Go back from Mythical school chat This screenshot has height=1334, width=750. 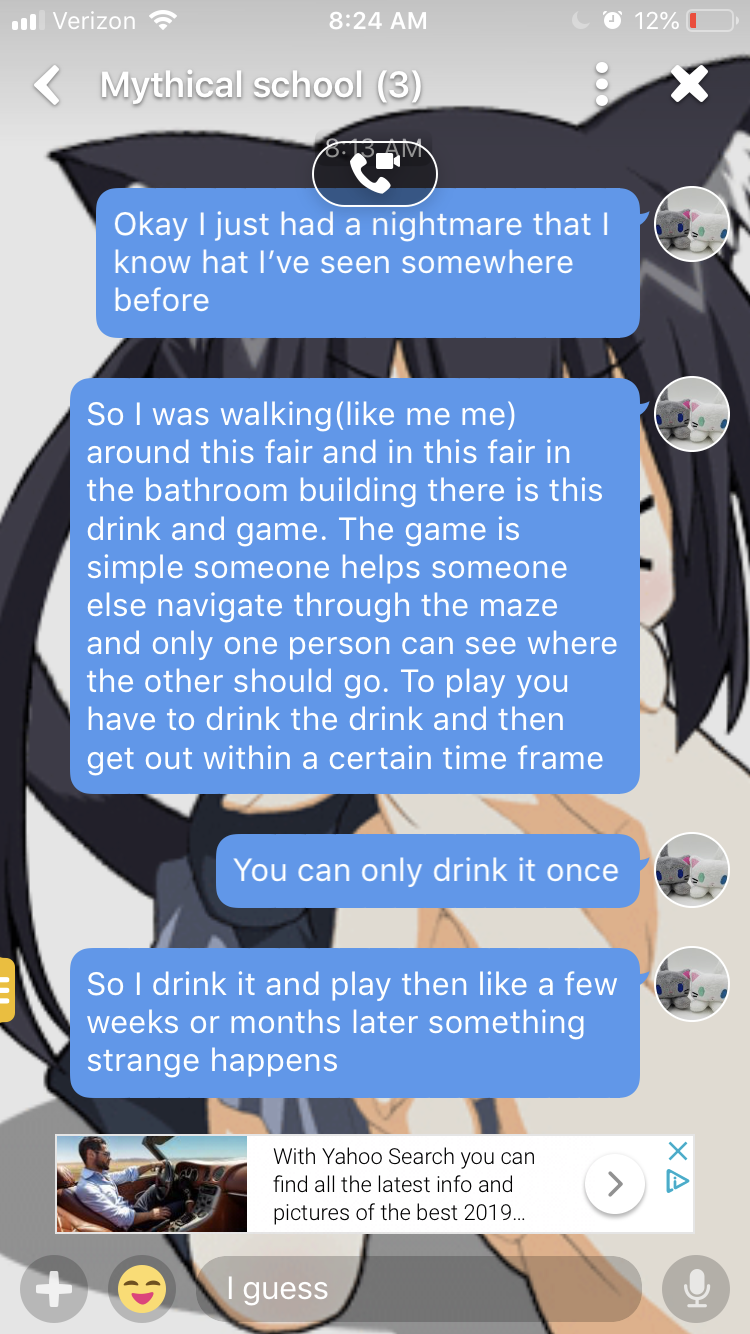(47, 85)
